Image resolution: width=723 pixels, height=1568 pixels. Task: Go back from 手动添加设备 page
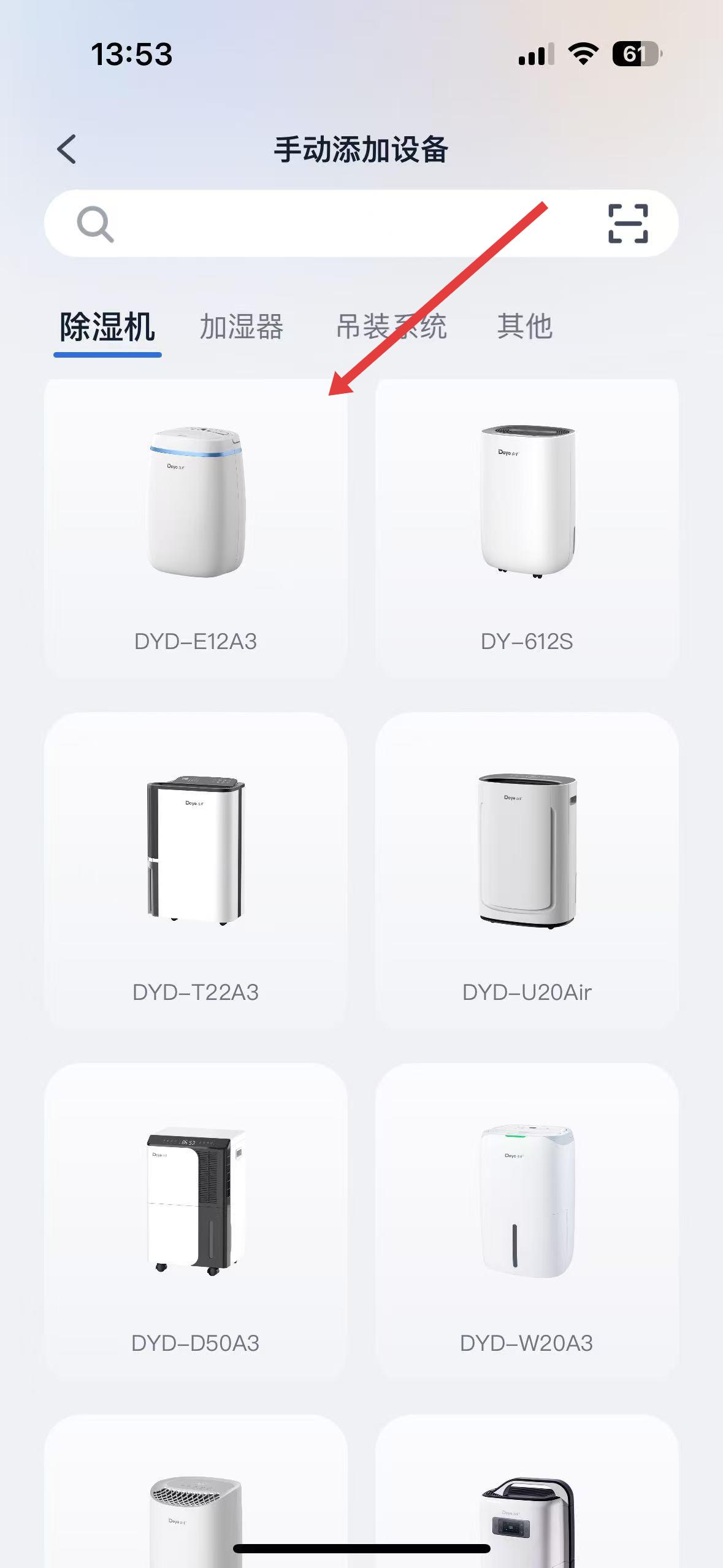(67, 149)
